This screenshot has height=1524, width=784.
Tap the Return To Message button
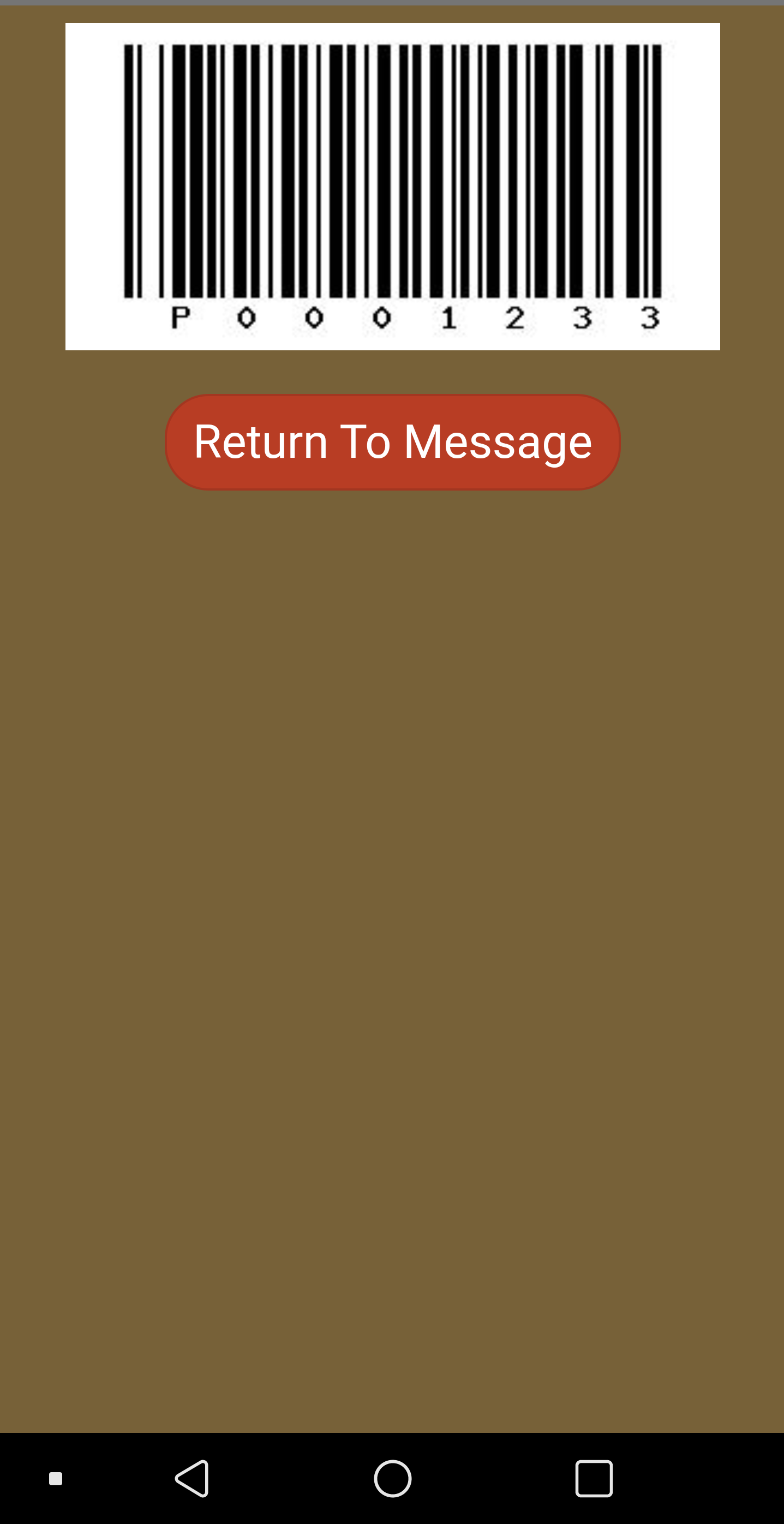point(392,442)
